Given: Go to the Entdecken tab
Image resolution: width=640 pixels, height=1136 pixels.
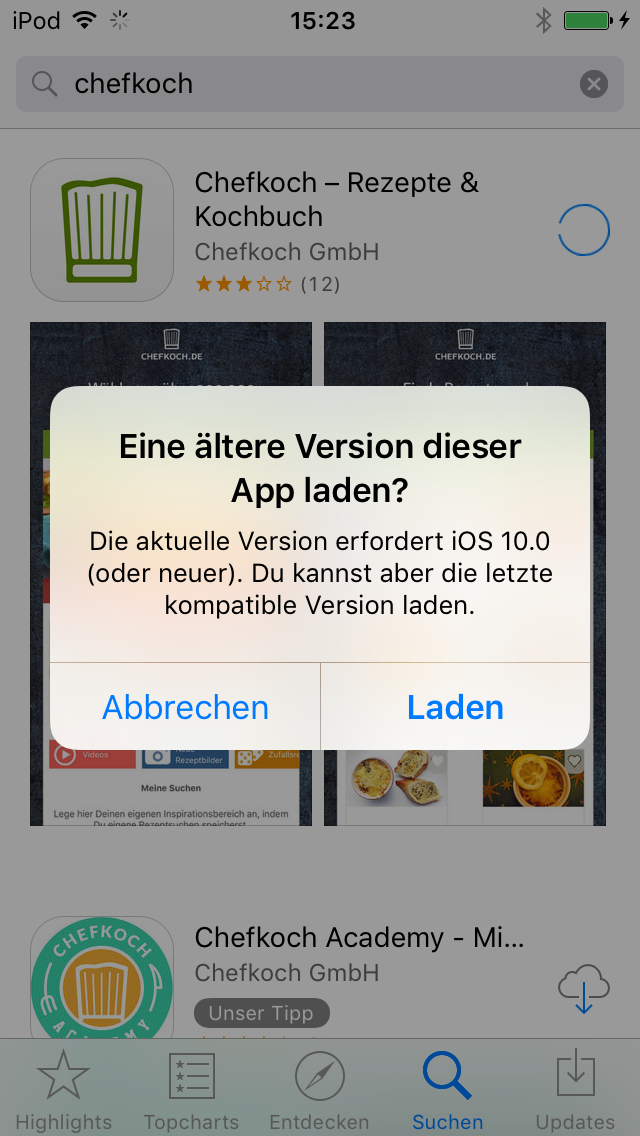Looking at the screenshot, I should point(320,1090).
